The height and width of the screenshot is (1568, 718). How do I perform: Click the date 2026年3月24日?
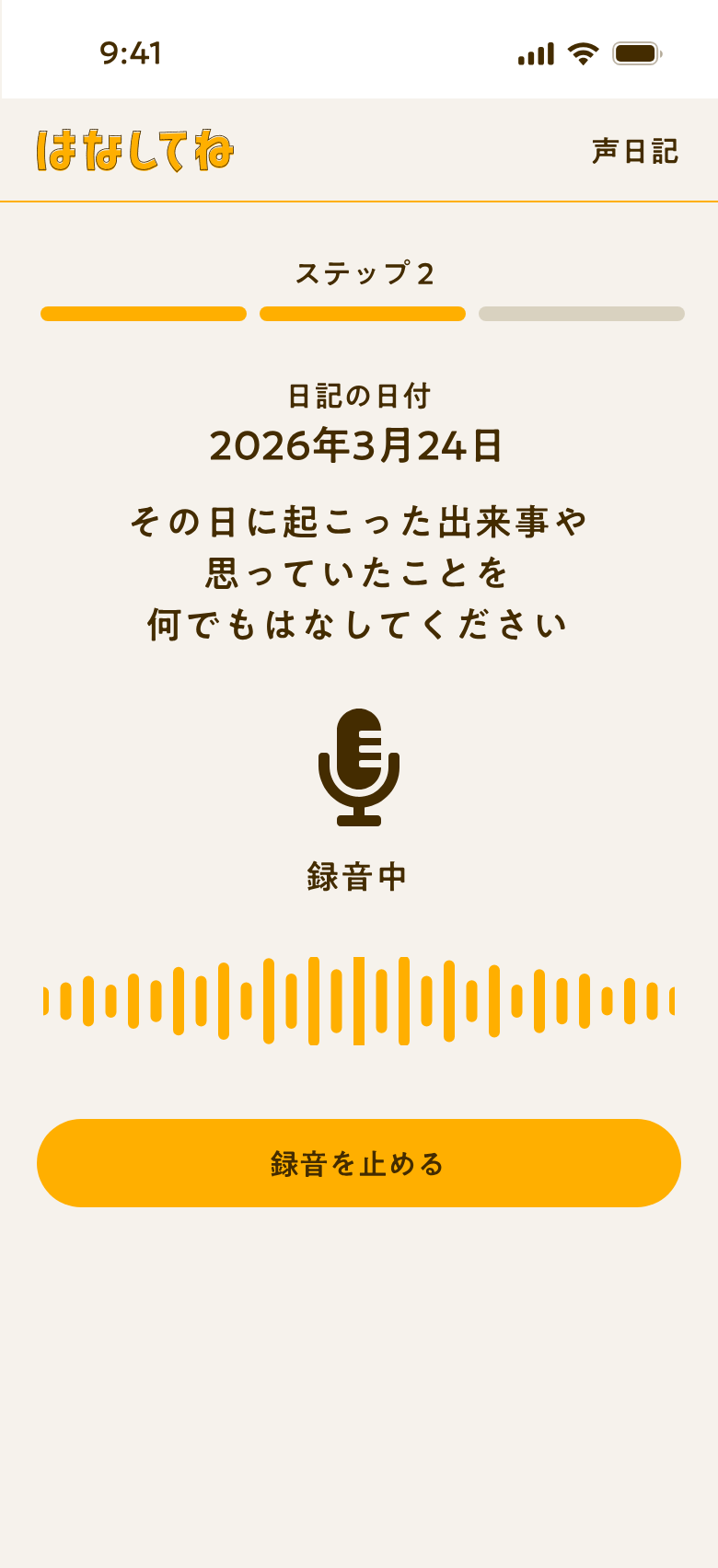359,448
